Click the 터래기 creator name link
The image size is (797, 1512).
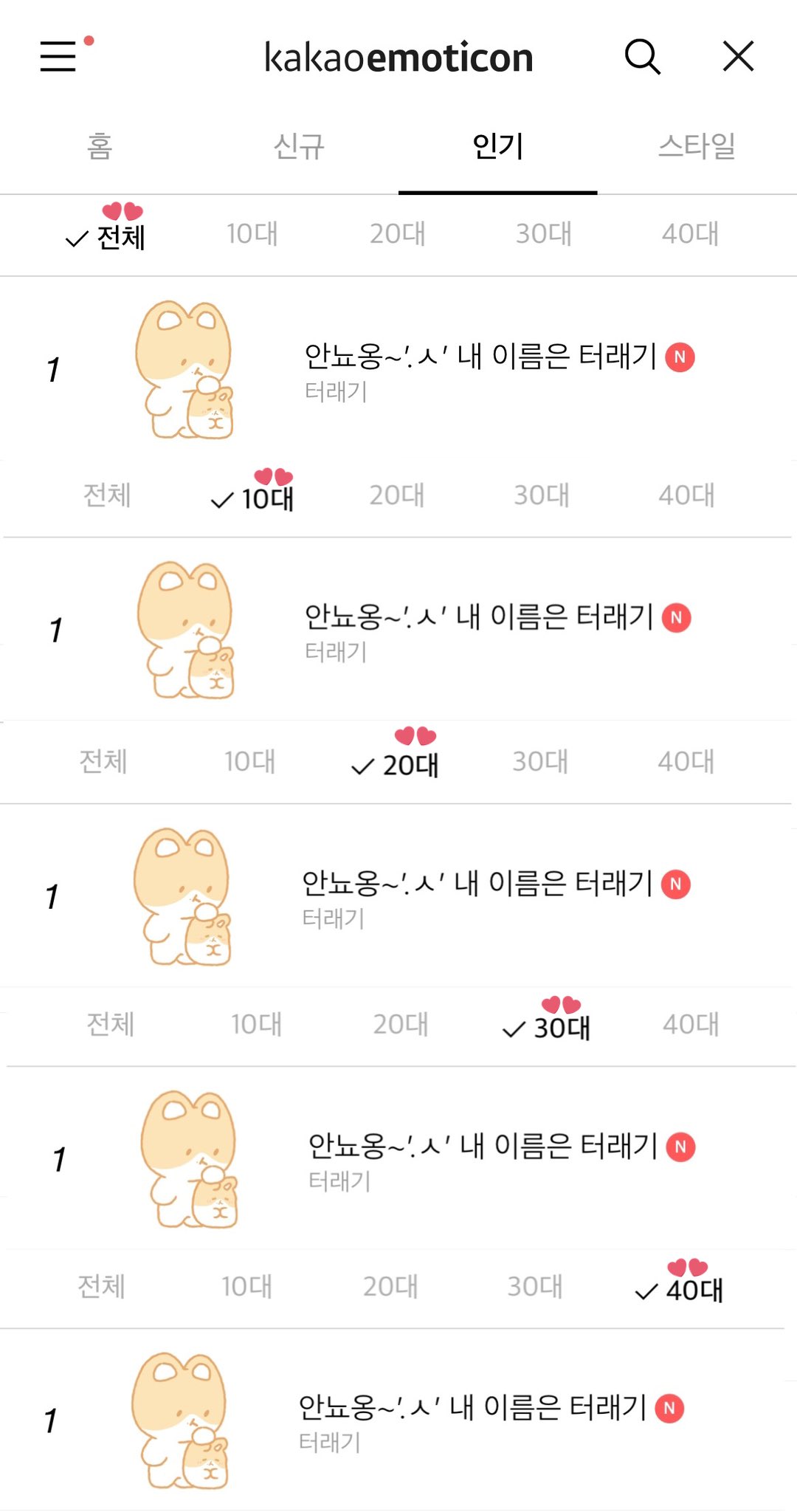[x=337, y=391]
